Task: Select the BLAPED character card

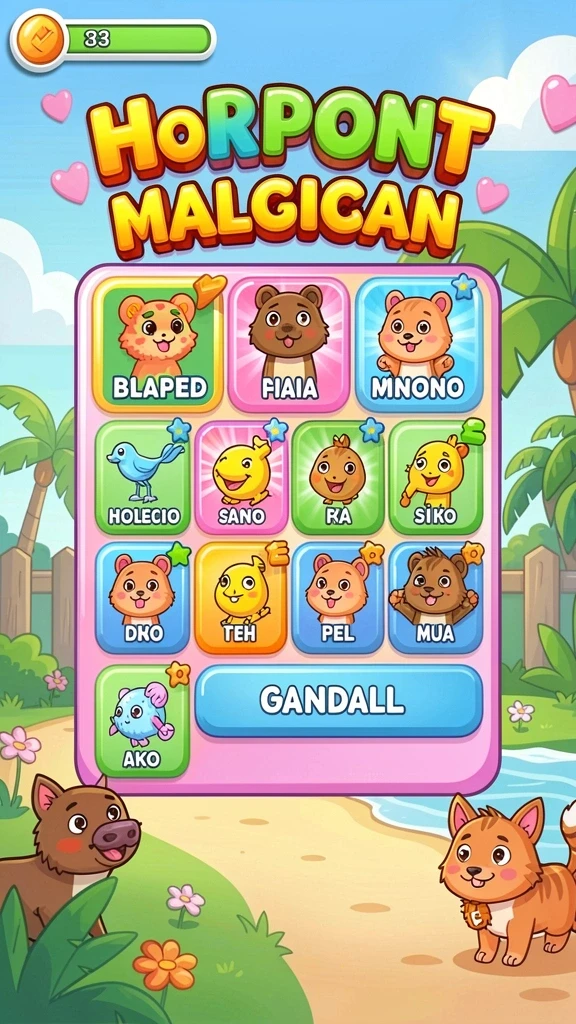Action: click(x=157, y=344)
